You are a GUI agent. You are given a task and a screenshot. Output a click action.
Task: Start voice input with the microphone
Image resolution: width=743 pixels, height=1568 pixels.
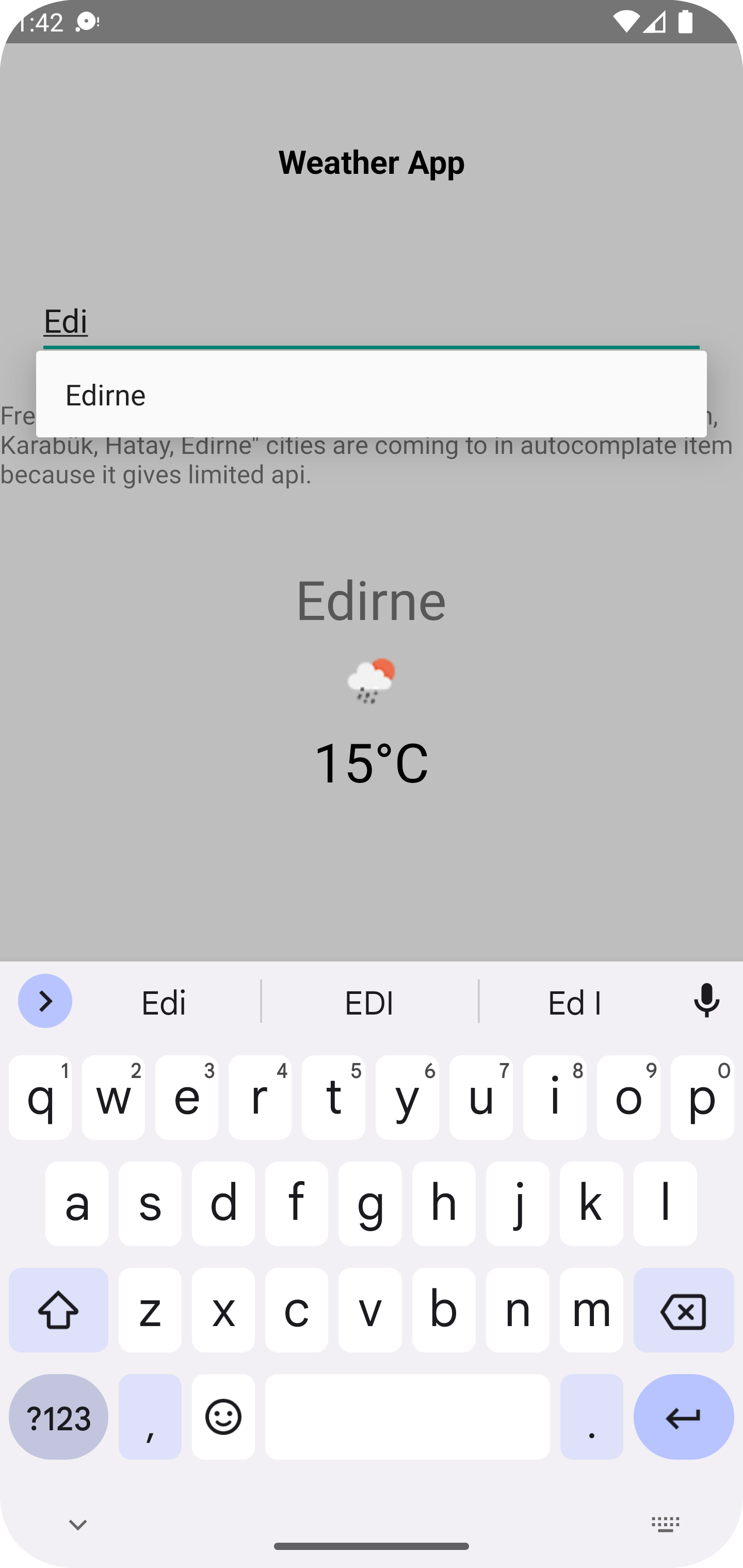[x=706, y=1001]
